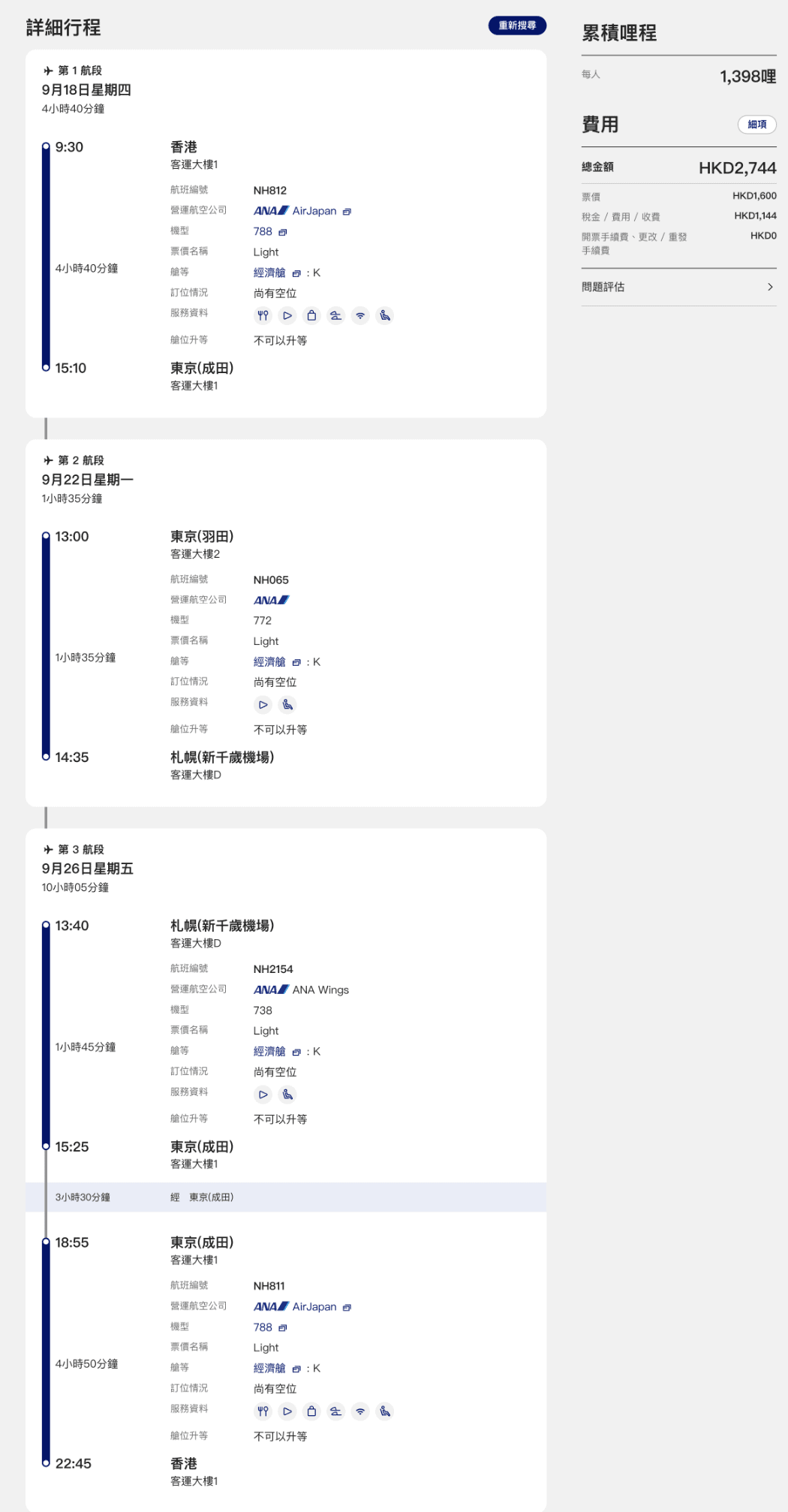This screenshot has width=788, height=1512.
Task: Expand the 問題評估 row
Action: [x=678, y=287]
